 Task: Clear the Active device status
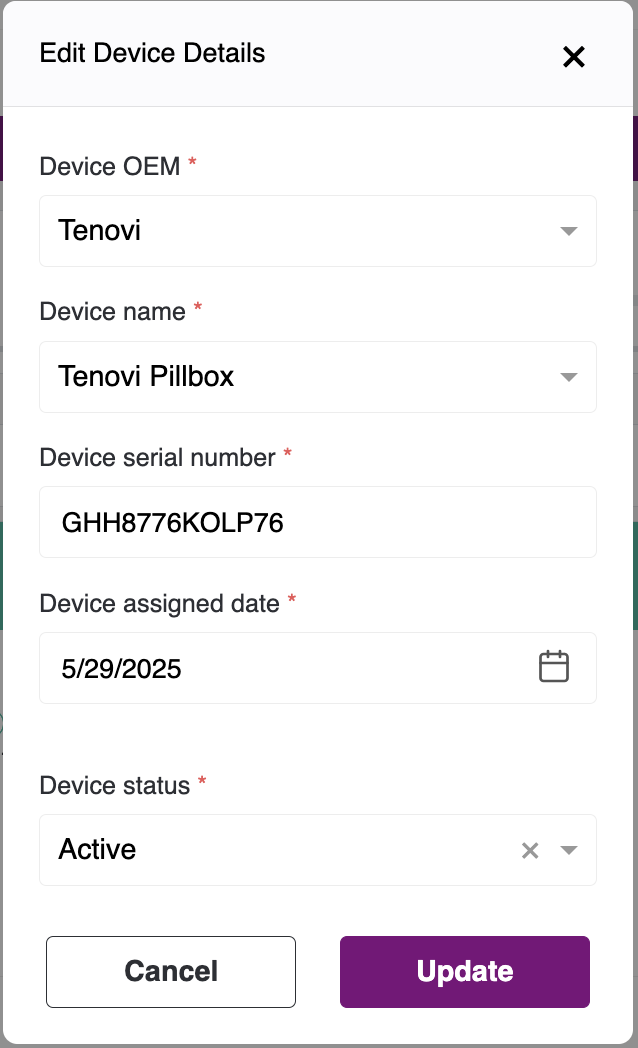pyautogui.click(x=530, y=850)
